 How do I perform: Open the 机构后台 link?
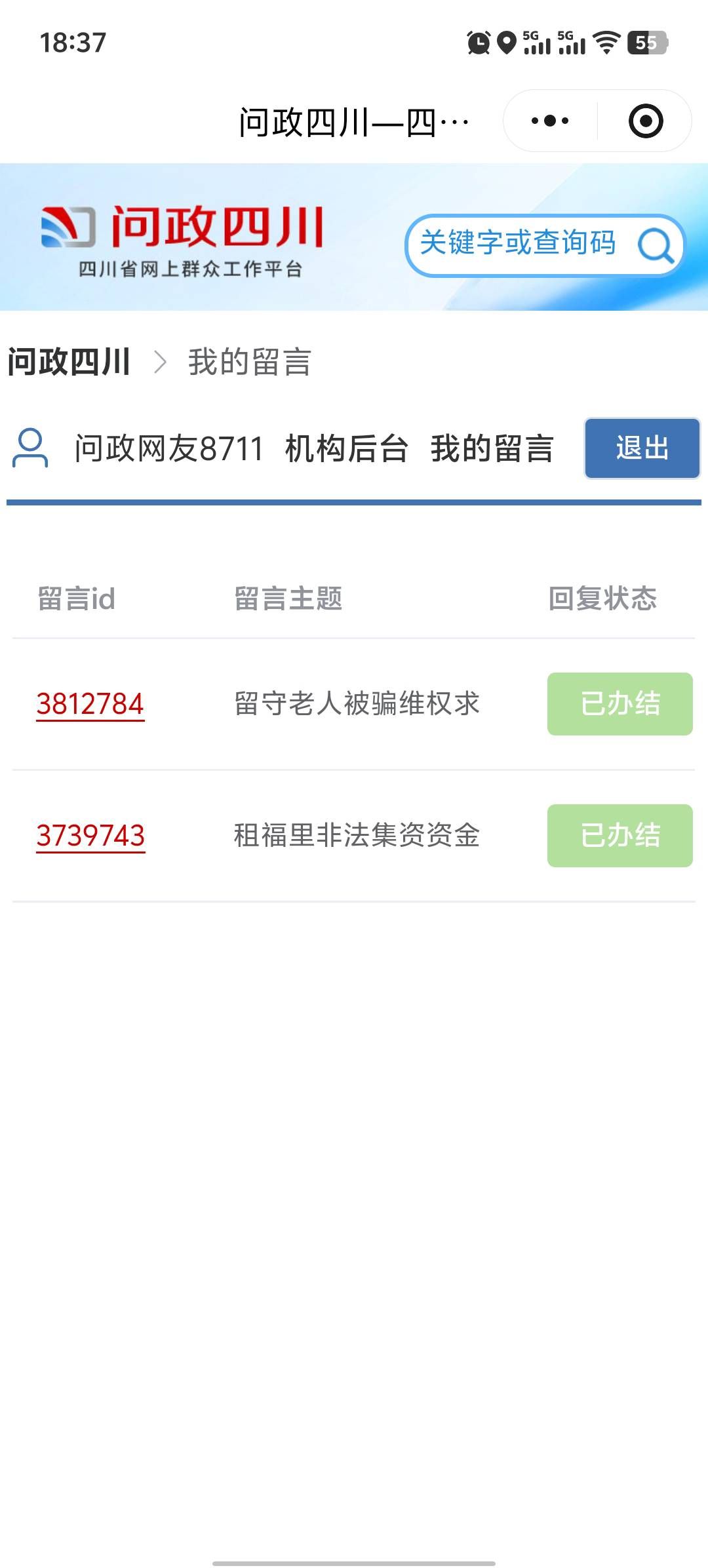tap(347, 449)
